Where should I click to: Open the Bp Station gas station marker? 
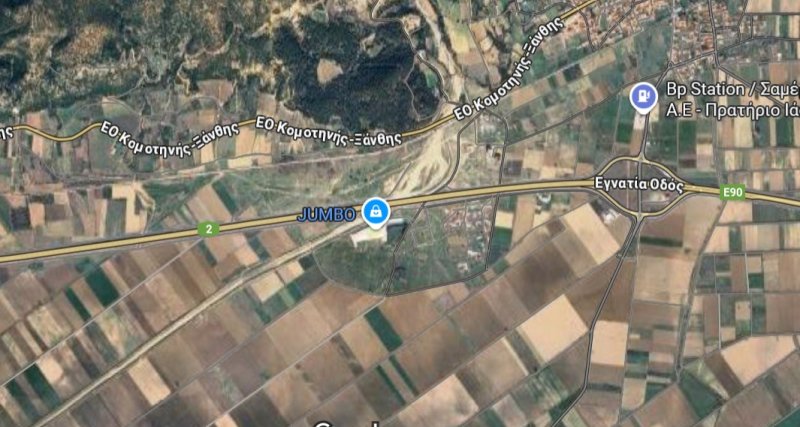(x=641, y=96)
